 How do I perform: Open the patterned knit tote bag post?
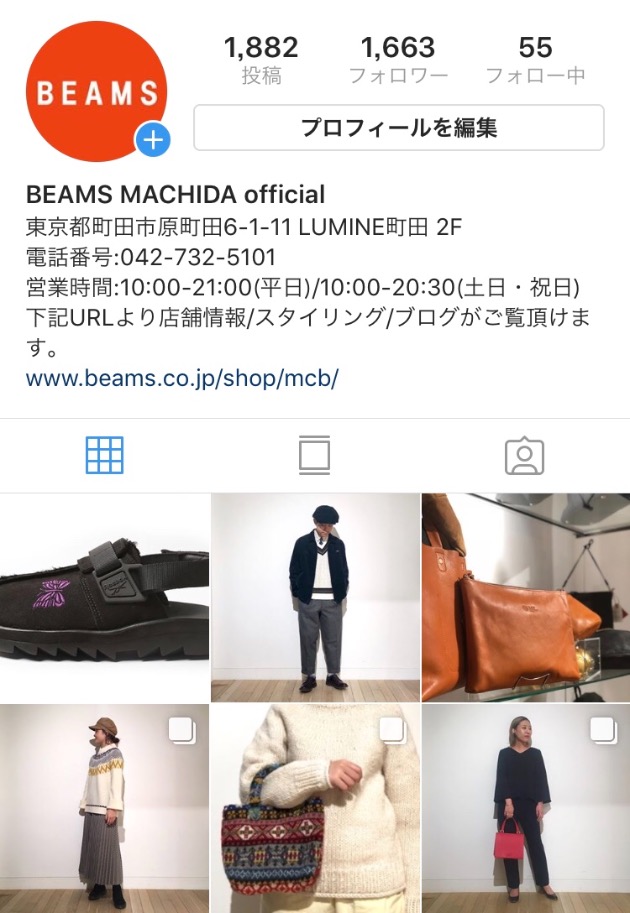[x=315, y=808]
